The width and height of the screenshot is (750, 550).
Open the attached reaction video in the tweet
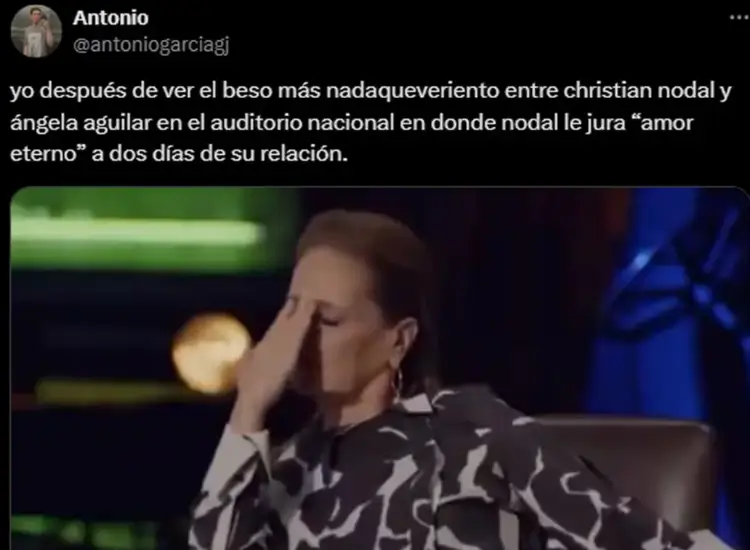click(380, 368)
